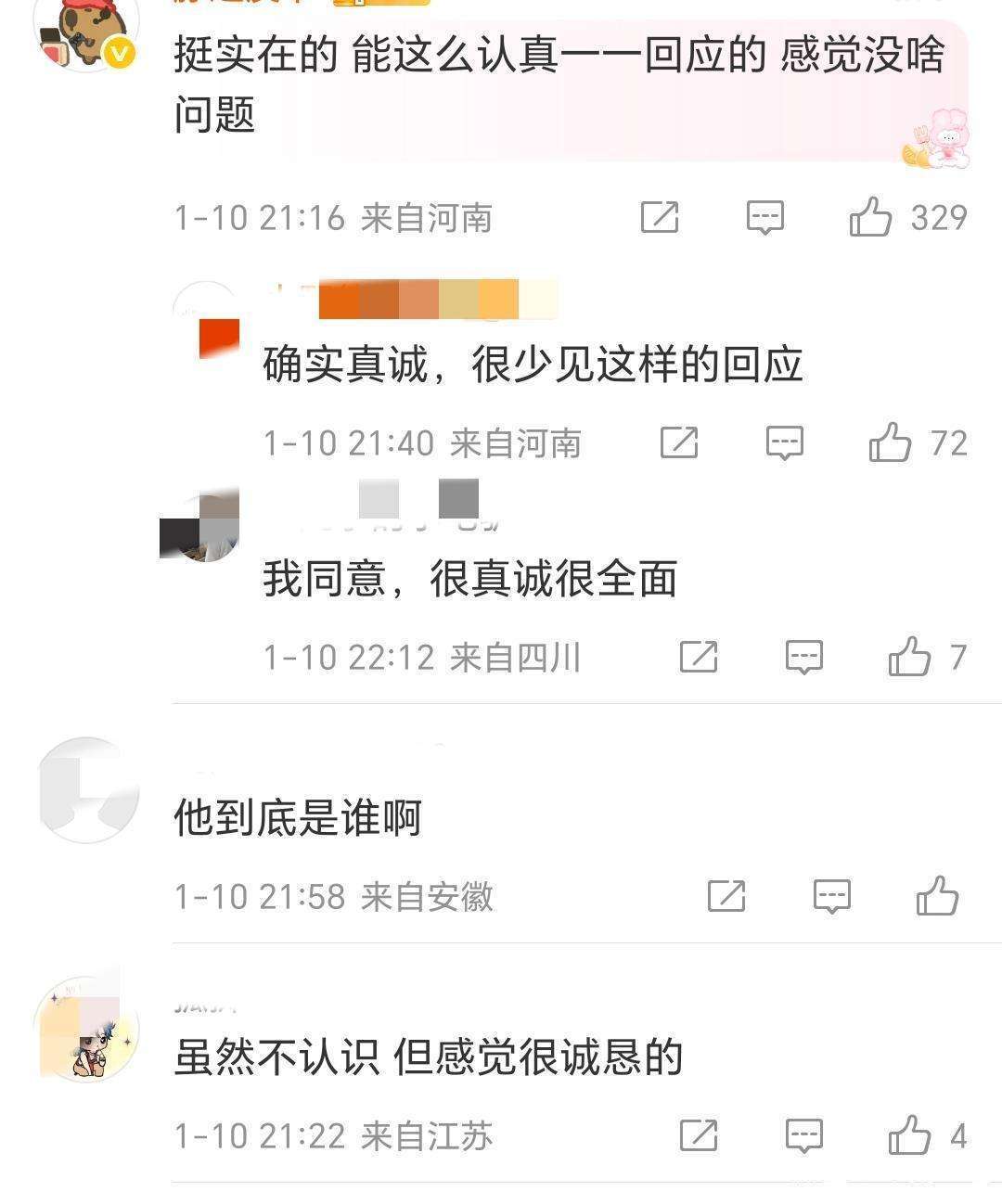Like the reply '确实真诚，很少见这样的回应'
The image size is (1002, 1204).
tap(890, 442)
